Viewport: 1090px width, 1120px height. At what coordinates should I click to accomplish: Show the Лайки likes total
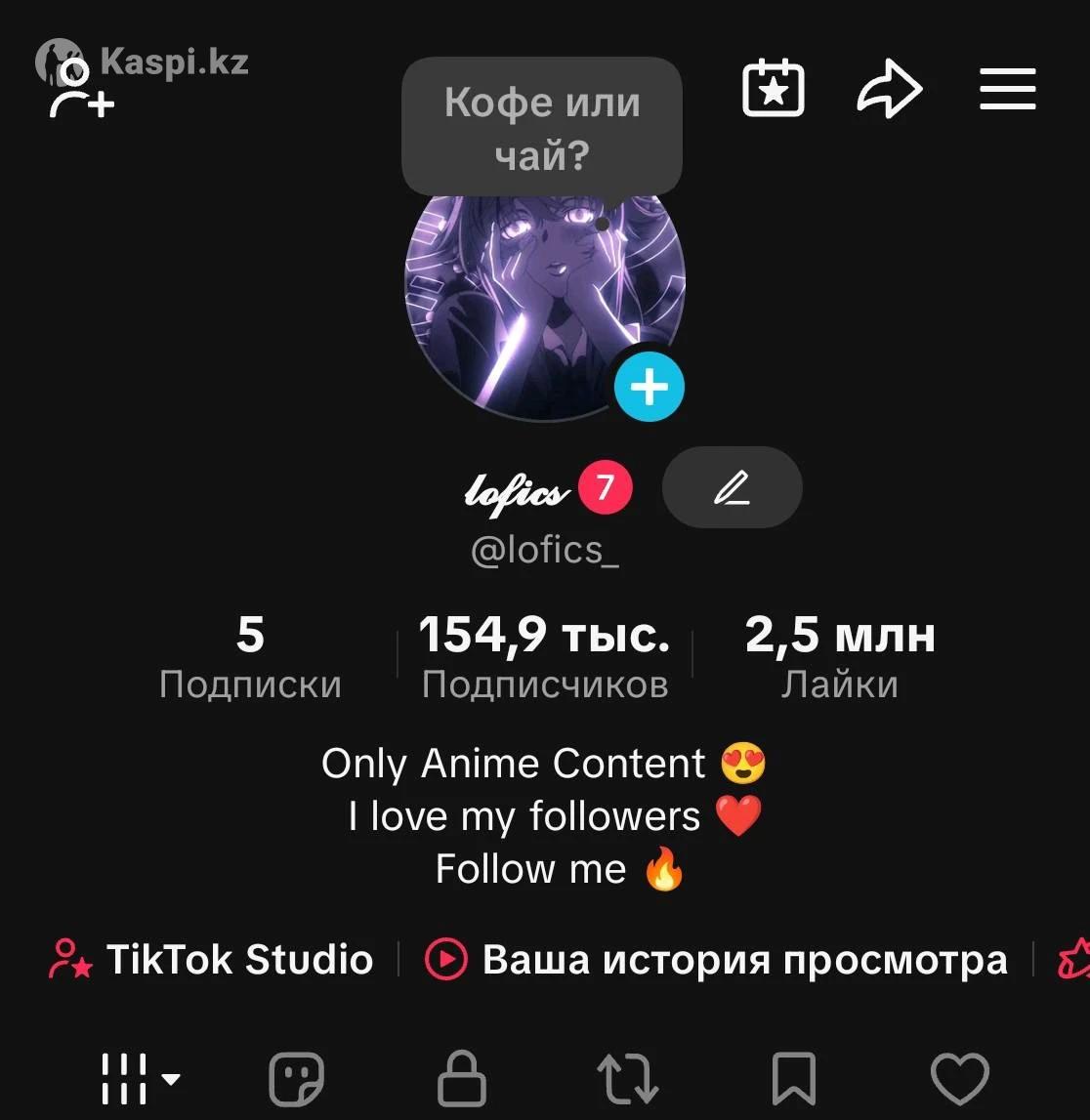(x=840, y=657)
